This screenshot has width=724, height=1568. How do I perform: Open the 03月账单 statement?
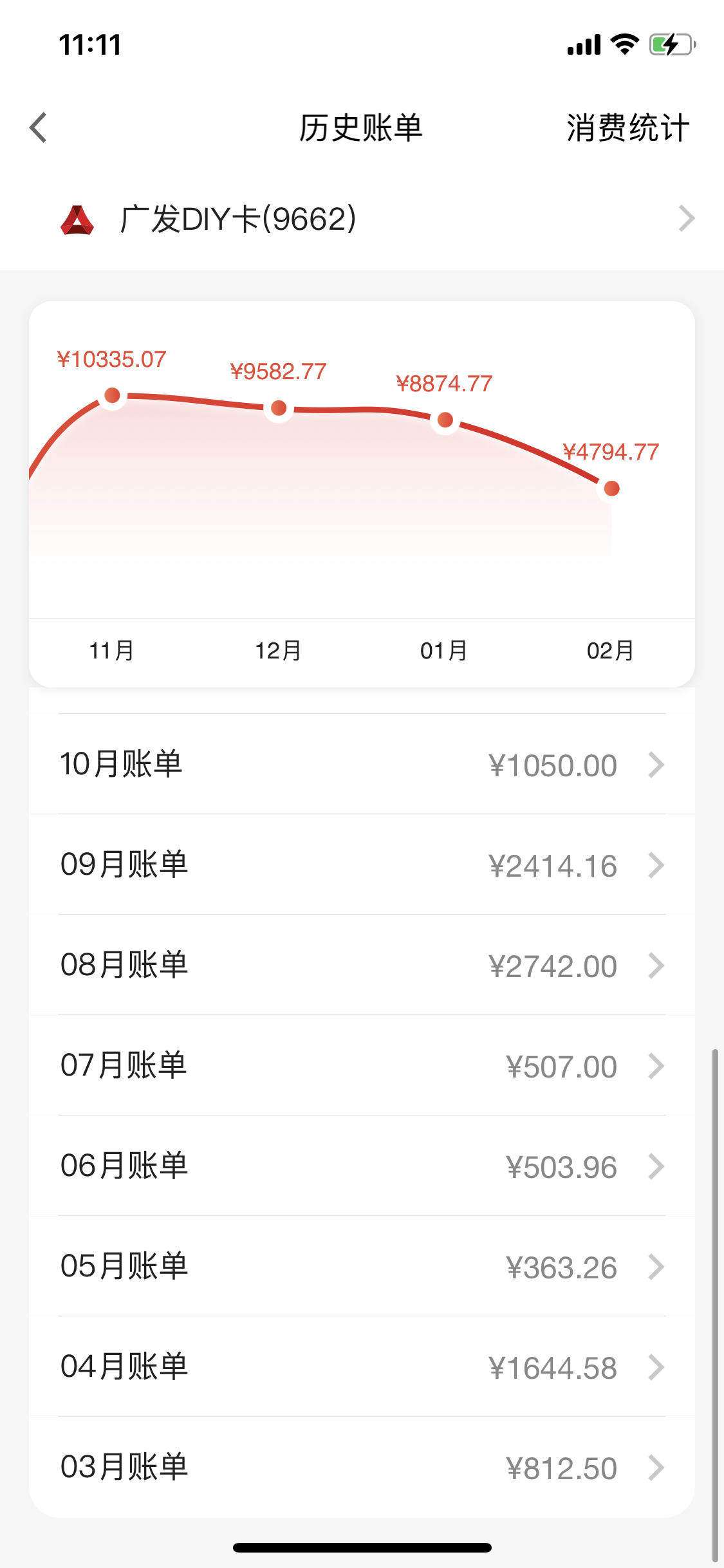pos(362,1467)
